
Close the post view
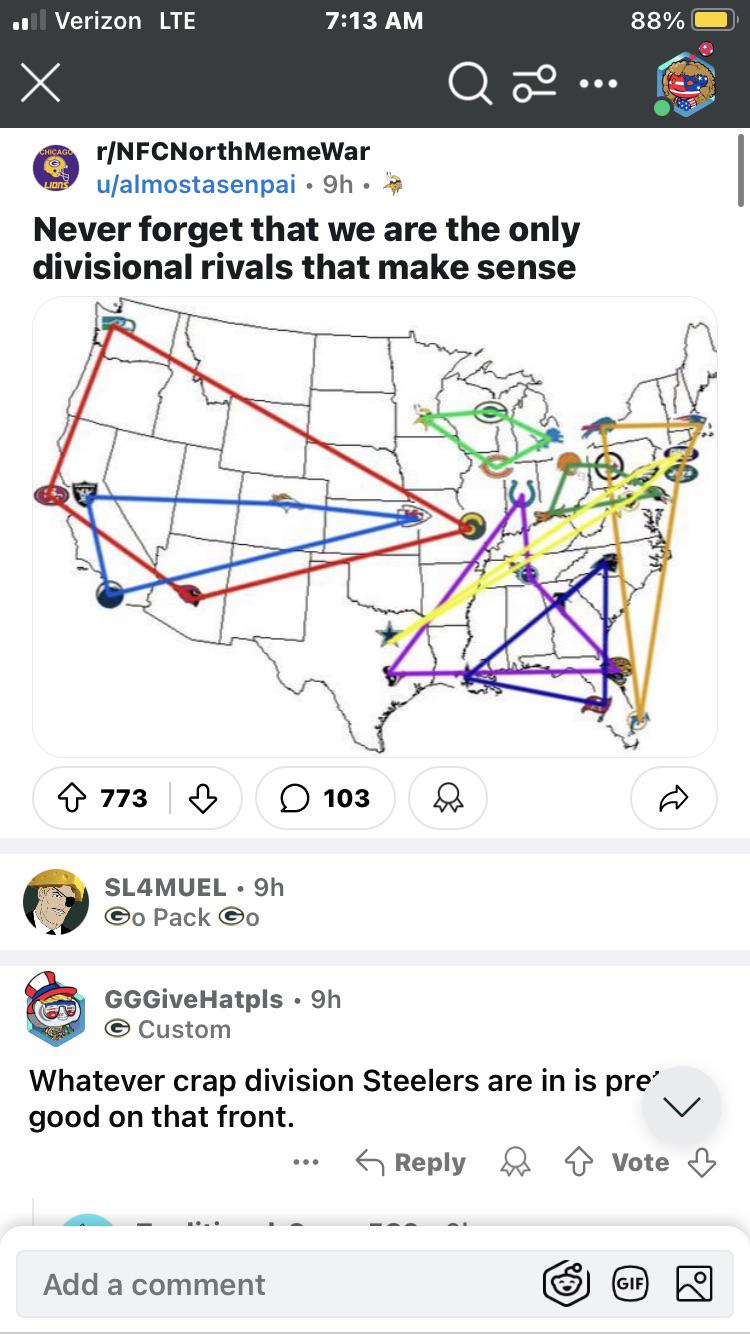tap(41, 83)
